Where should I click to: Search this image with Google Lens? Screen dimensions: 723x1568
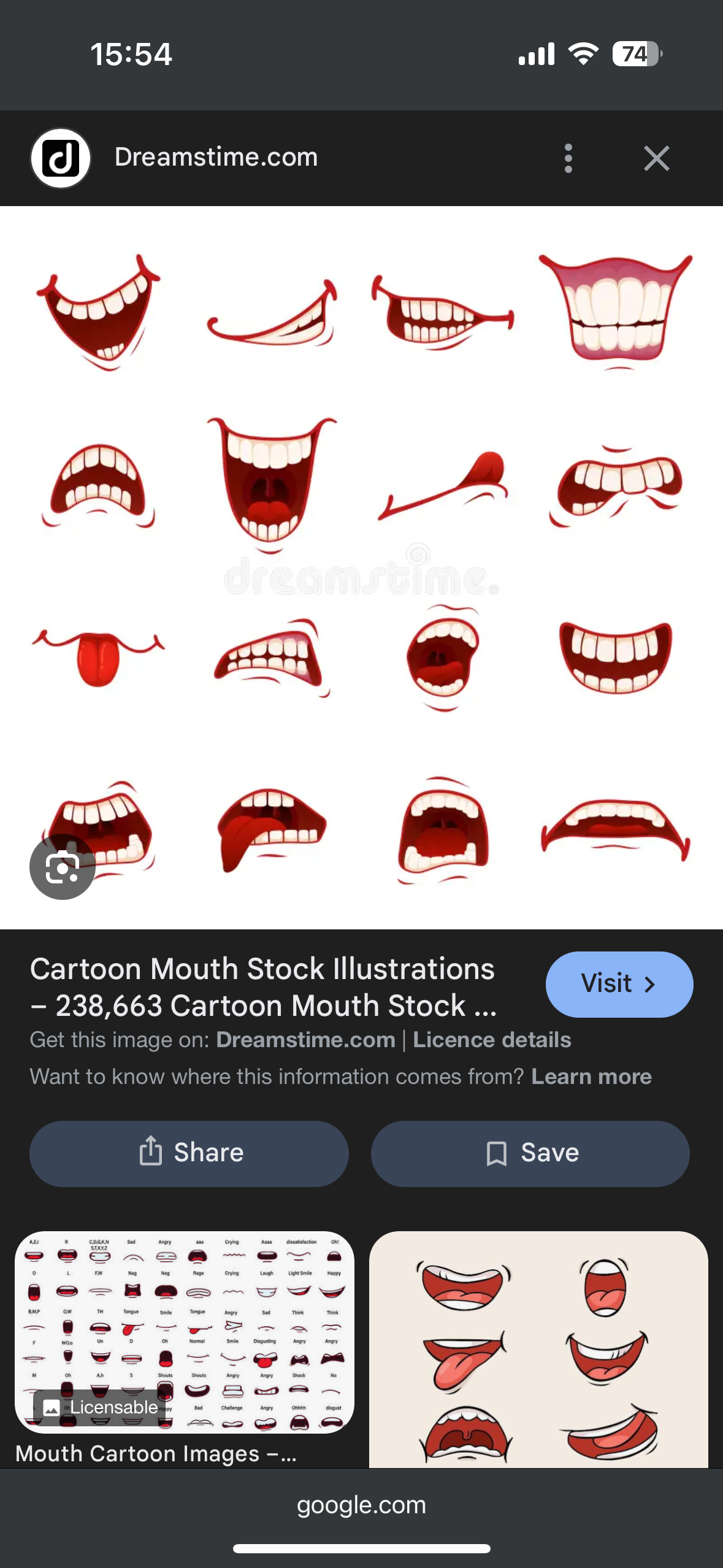click(63, 866)
